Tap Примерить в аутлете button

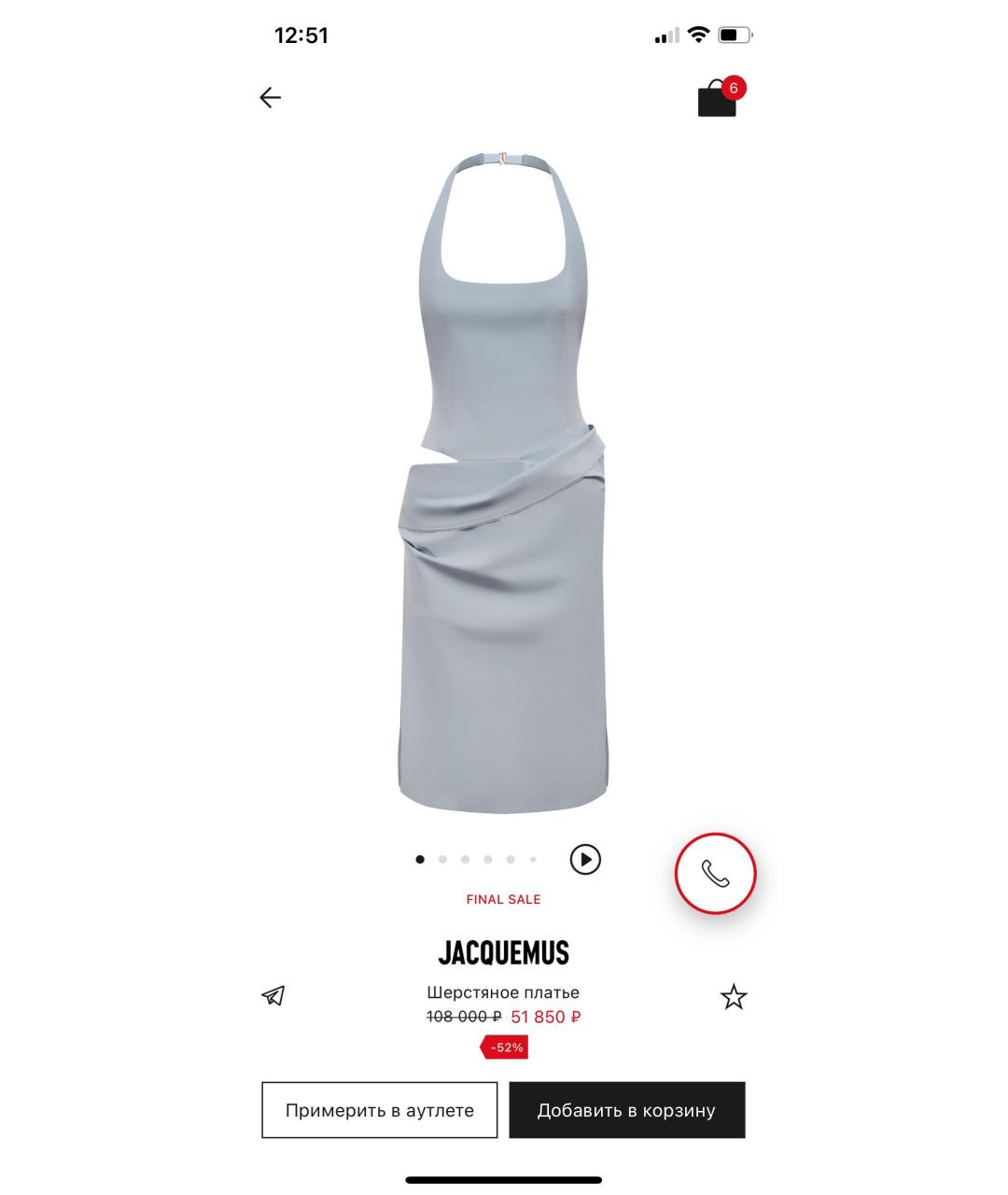(x=379, y=1110)
